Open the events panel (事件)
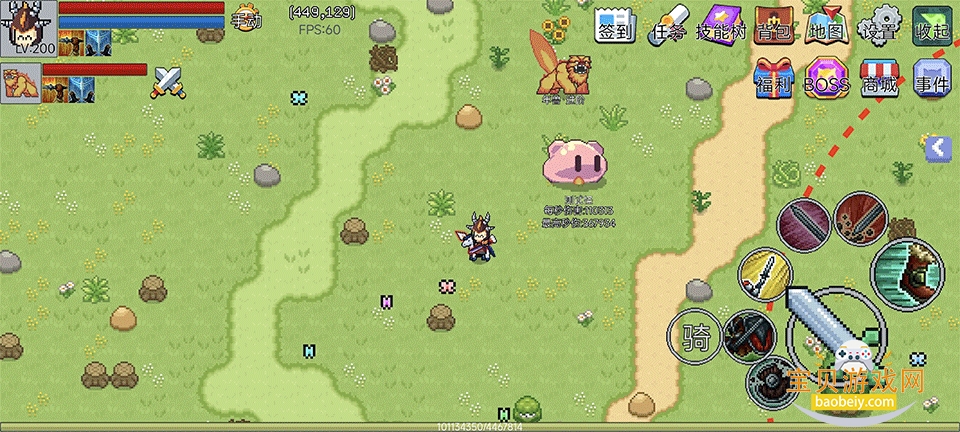Image resolution: width=960 pixels, height=432 pixels. point(932,81)
